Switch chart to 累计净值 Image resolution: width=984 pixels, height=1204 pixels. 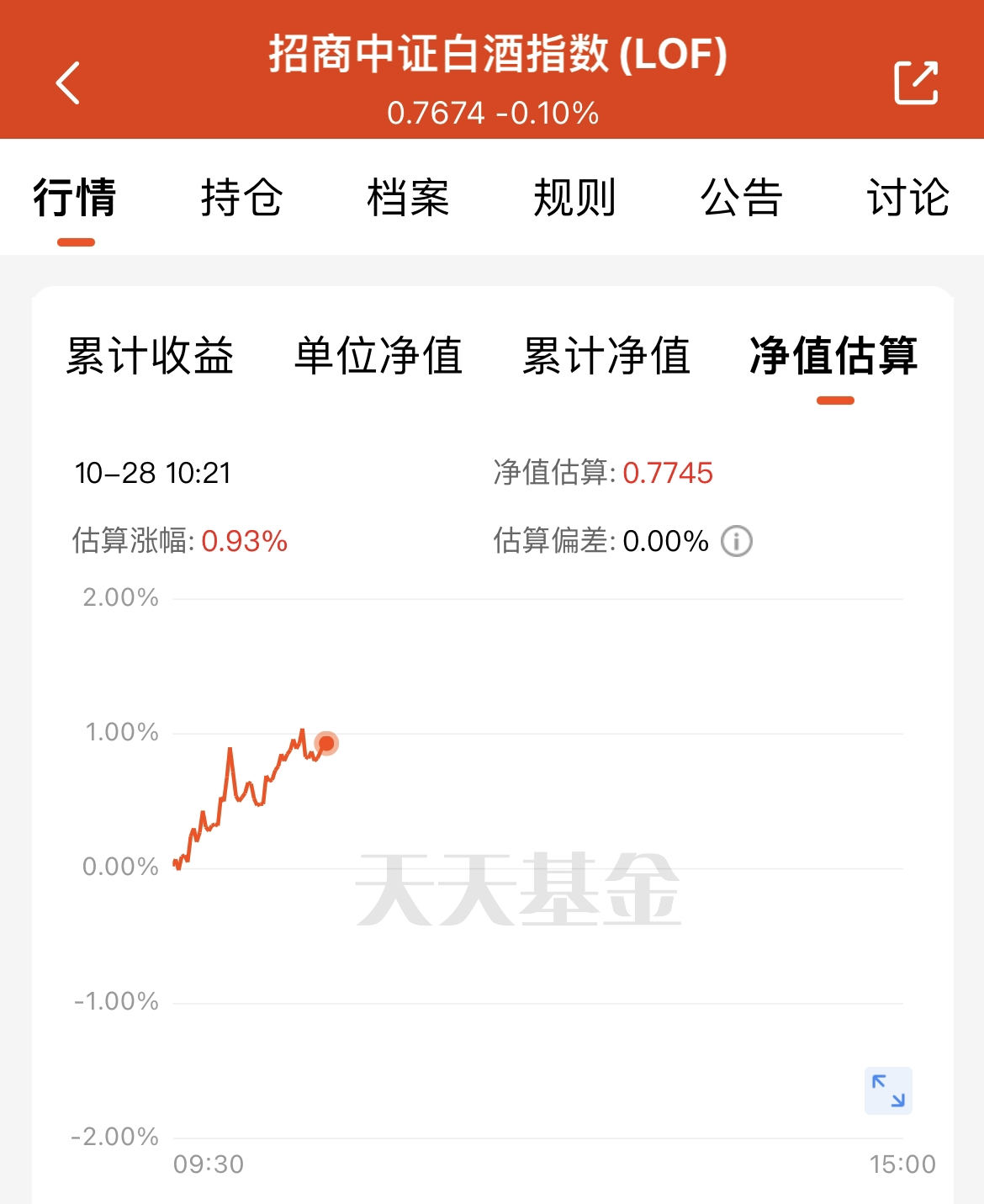pyautogui.click(x=606, y=355)
